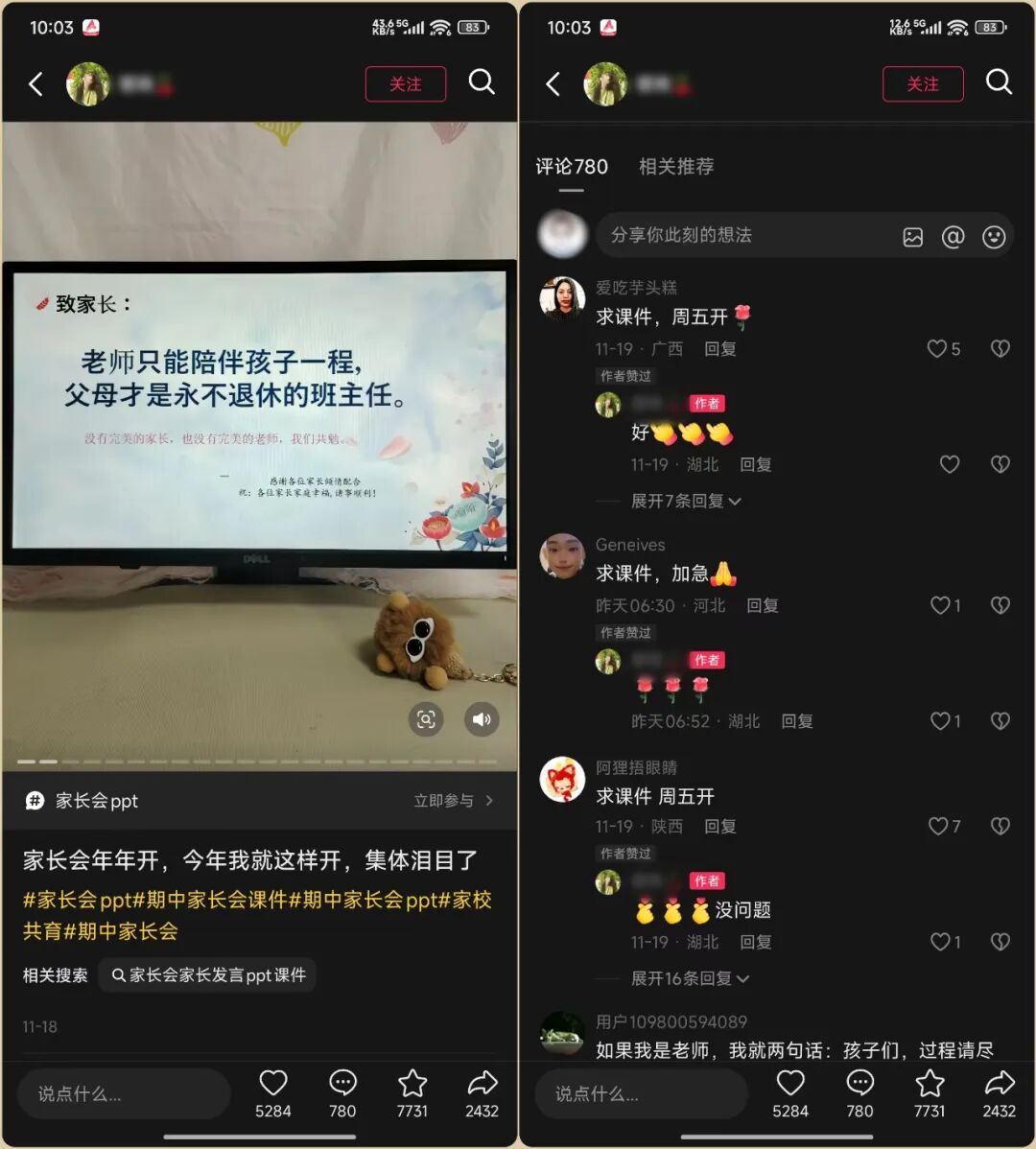Mute the video with the speaker icon
This screenshot has height=1149, width=1036.
click(482, 719)
